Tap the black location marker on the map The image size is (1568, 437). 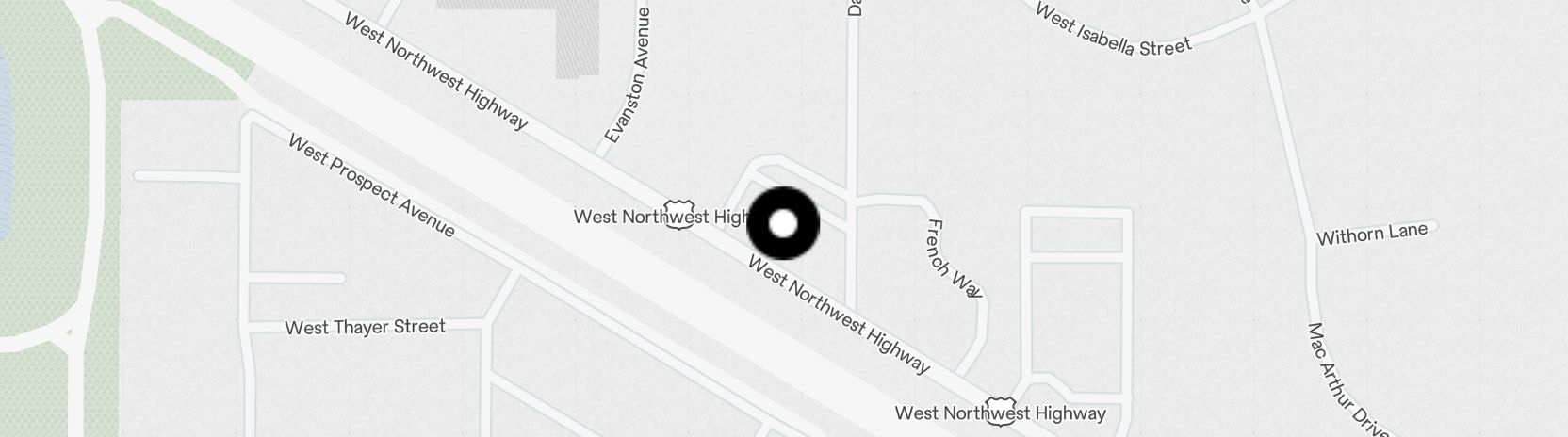[x=783, y=224]
